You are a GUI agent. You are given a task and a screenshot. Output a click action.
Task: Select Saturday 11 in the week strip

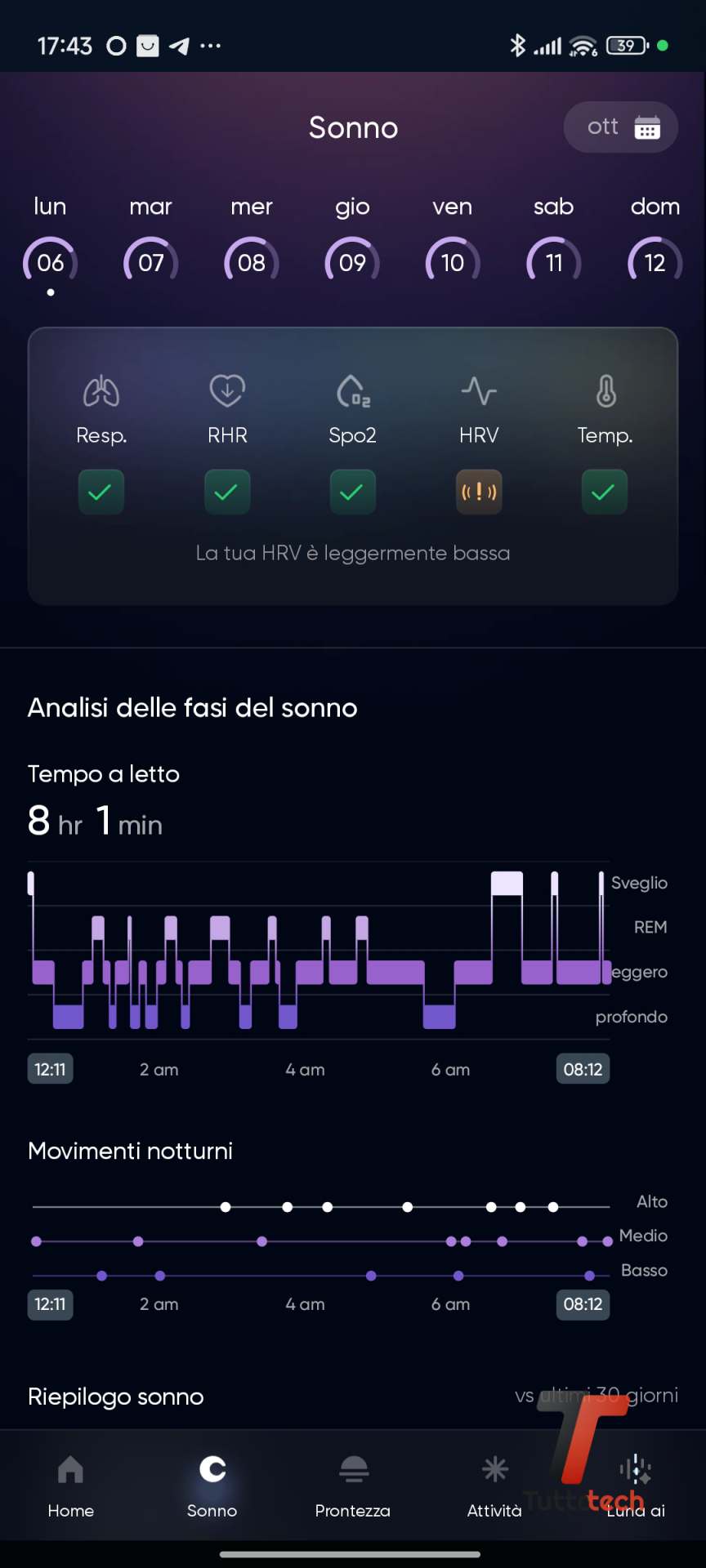[x=554, y=261]
